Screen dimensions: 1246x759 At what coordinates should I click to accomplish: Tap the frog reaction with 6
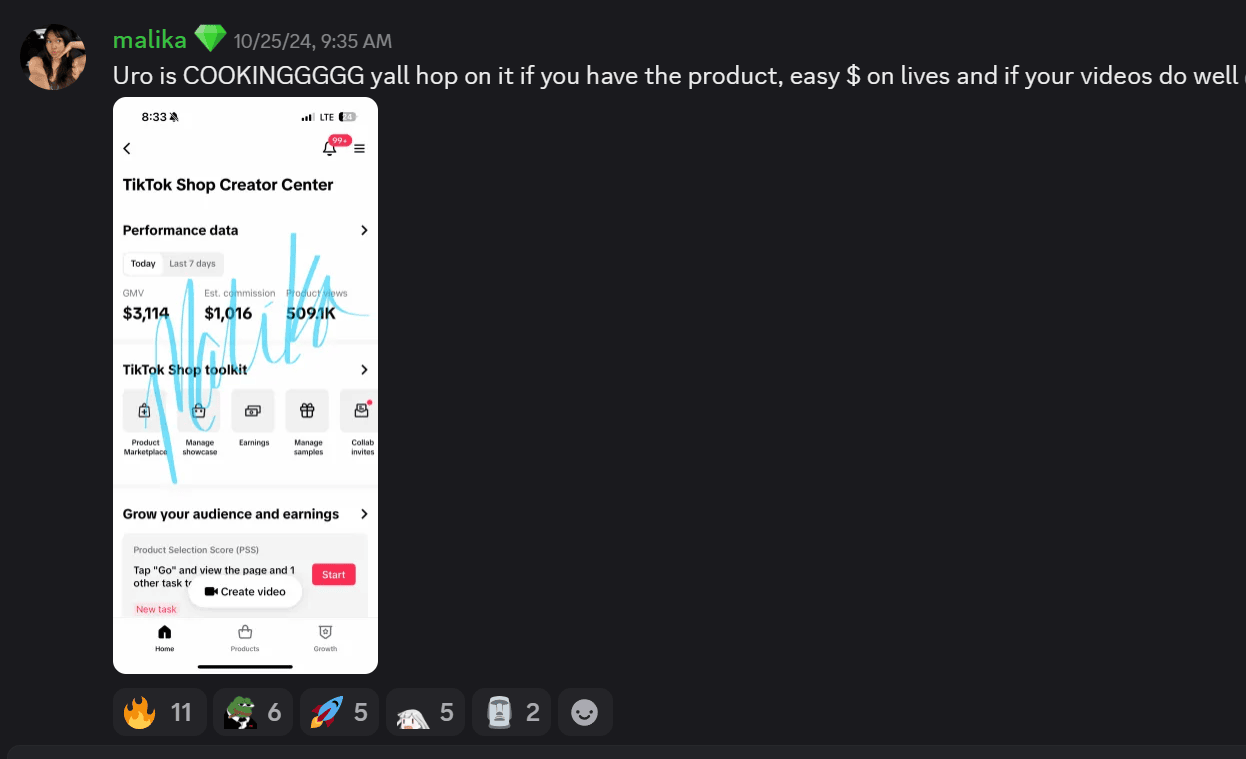point(252,712)
